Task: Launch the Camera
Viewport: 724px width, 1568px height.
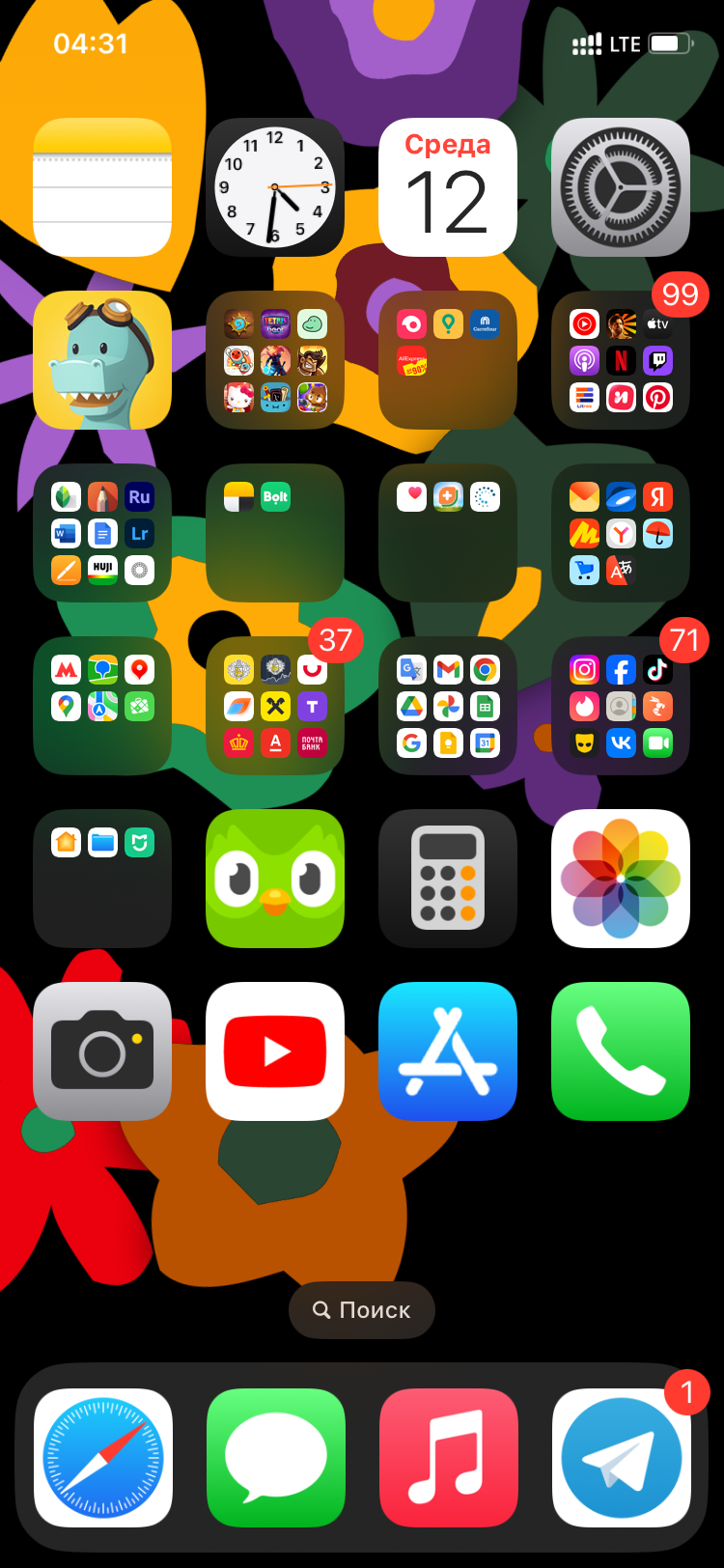Action: [102, 1051]
